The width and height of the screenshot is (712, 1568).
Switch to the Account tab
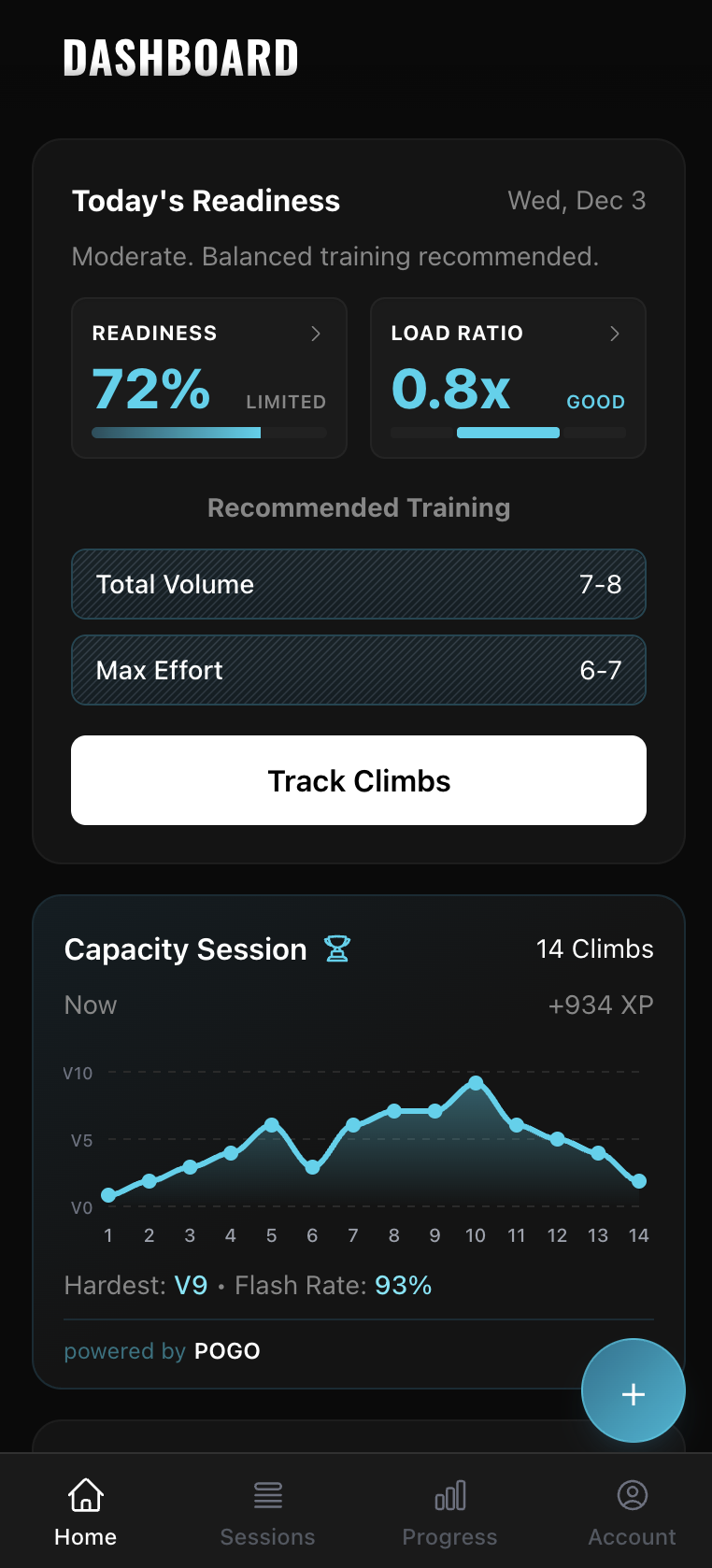pyautogui.click(x=632, y=1512)
